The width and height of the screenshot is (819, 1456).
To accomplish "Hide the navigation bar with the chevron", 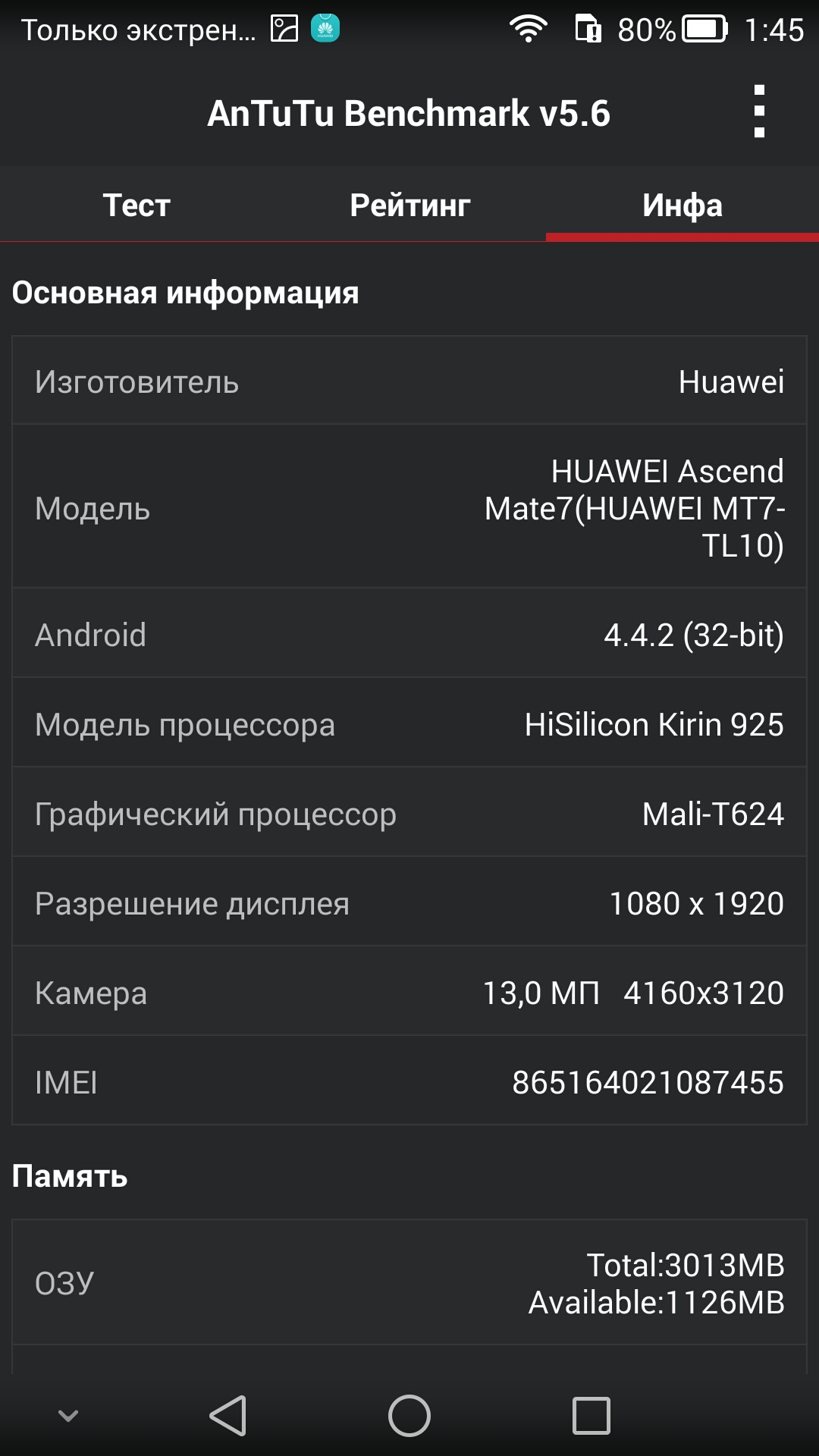I will point(68,1416).
